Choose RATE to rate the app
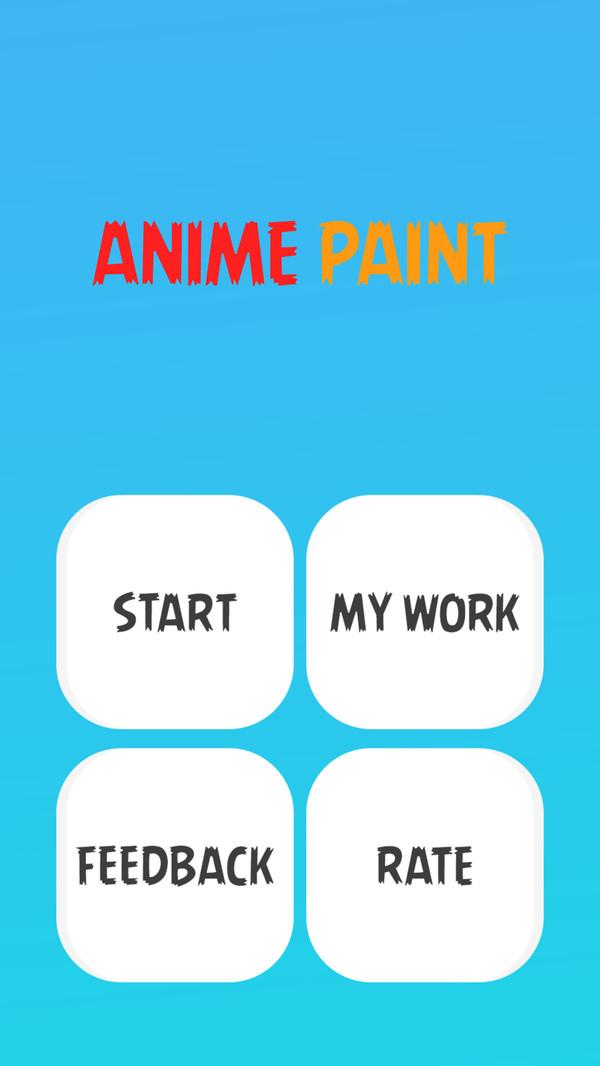600x1066 pixels. click(425, 865)
